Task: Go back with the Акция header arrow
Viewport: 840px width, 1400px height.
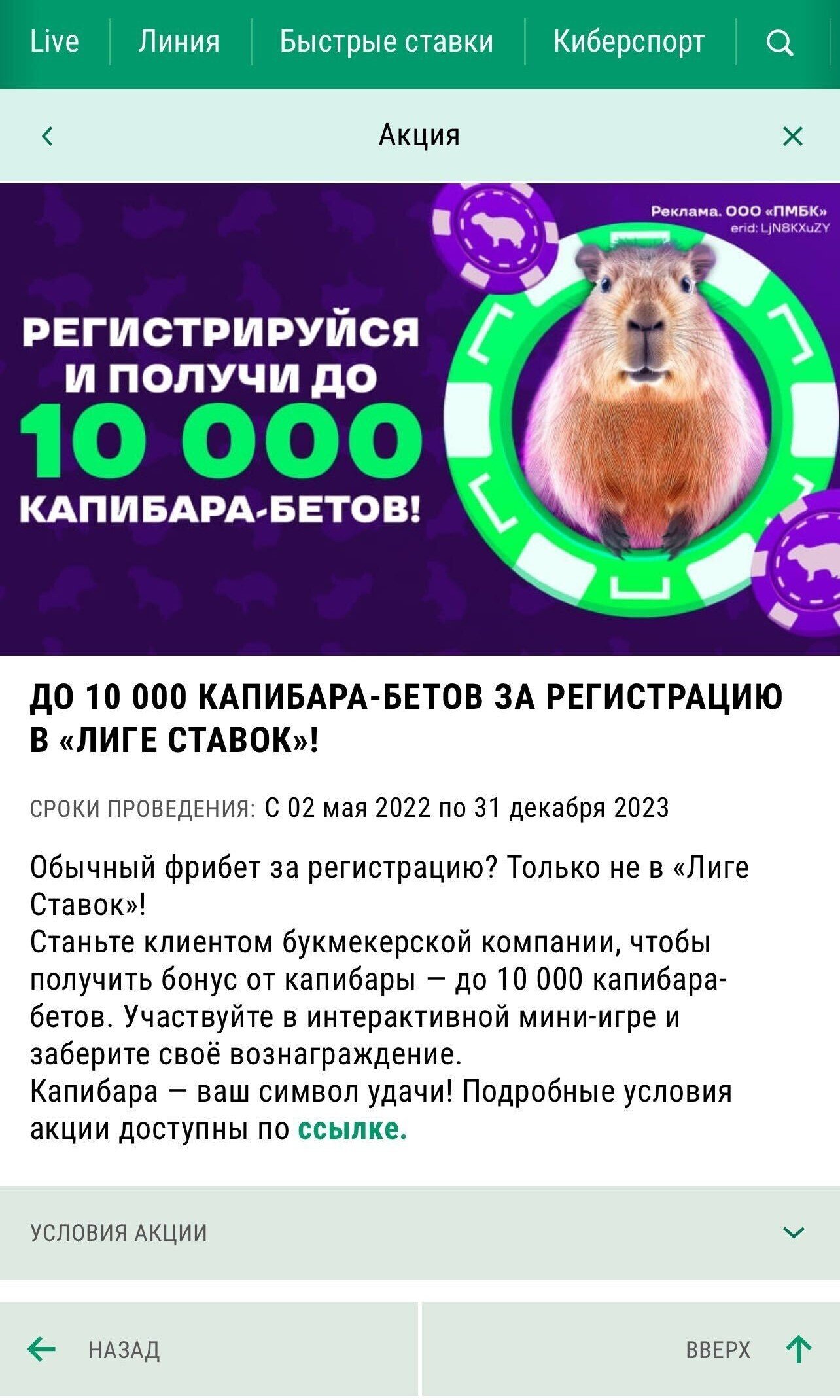Action: [x=47, y=136]
